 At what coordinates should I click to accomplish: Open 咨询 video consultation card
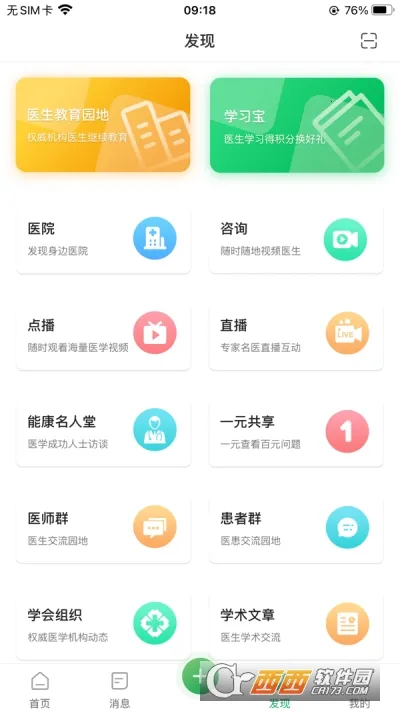[296, 239]
